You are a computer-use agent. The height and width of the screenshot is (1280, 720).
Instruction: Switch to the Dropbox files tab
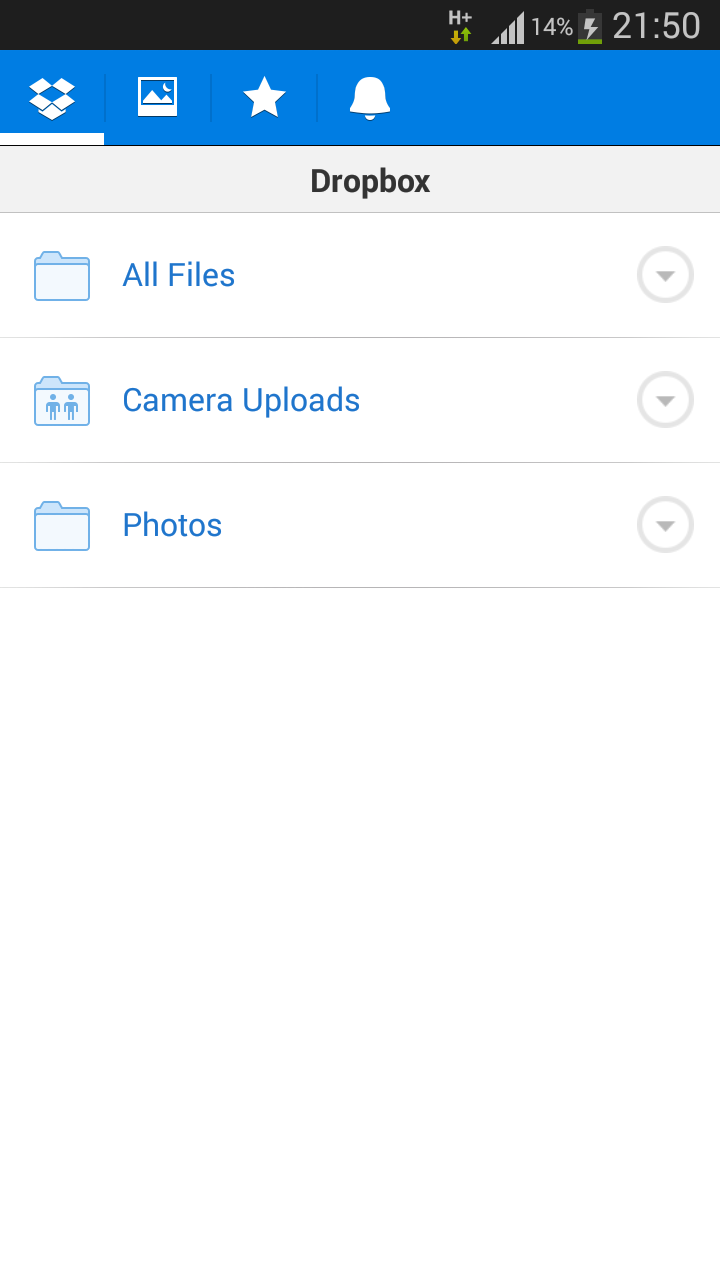[x=52, y=98]
